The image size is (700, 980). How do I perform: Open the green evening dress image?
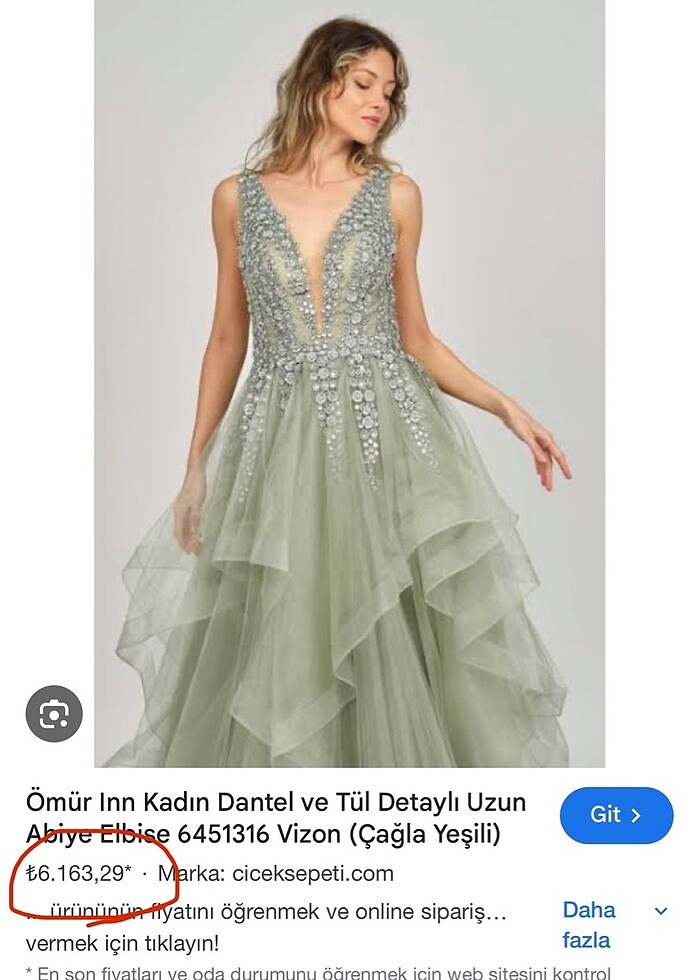tap(350, 400)
